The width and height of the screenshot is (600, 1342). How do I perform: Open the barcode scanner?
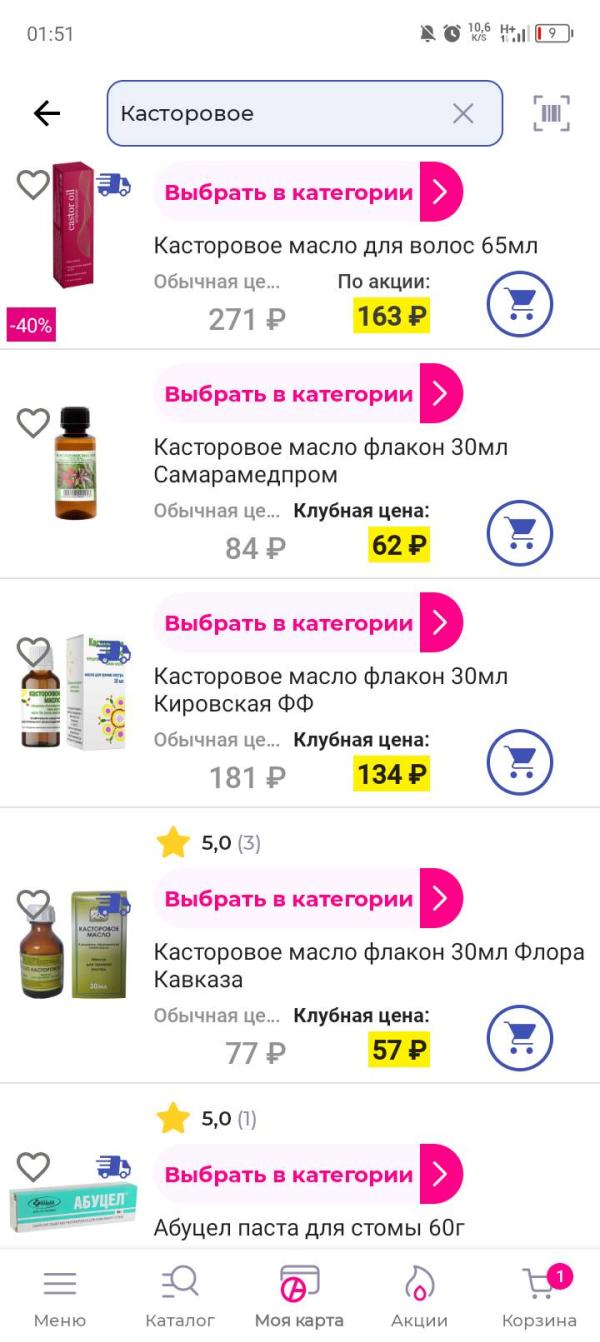tap(551, 114)
